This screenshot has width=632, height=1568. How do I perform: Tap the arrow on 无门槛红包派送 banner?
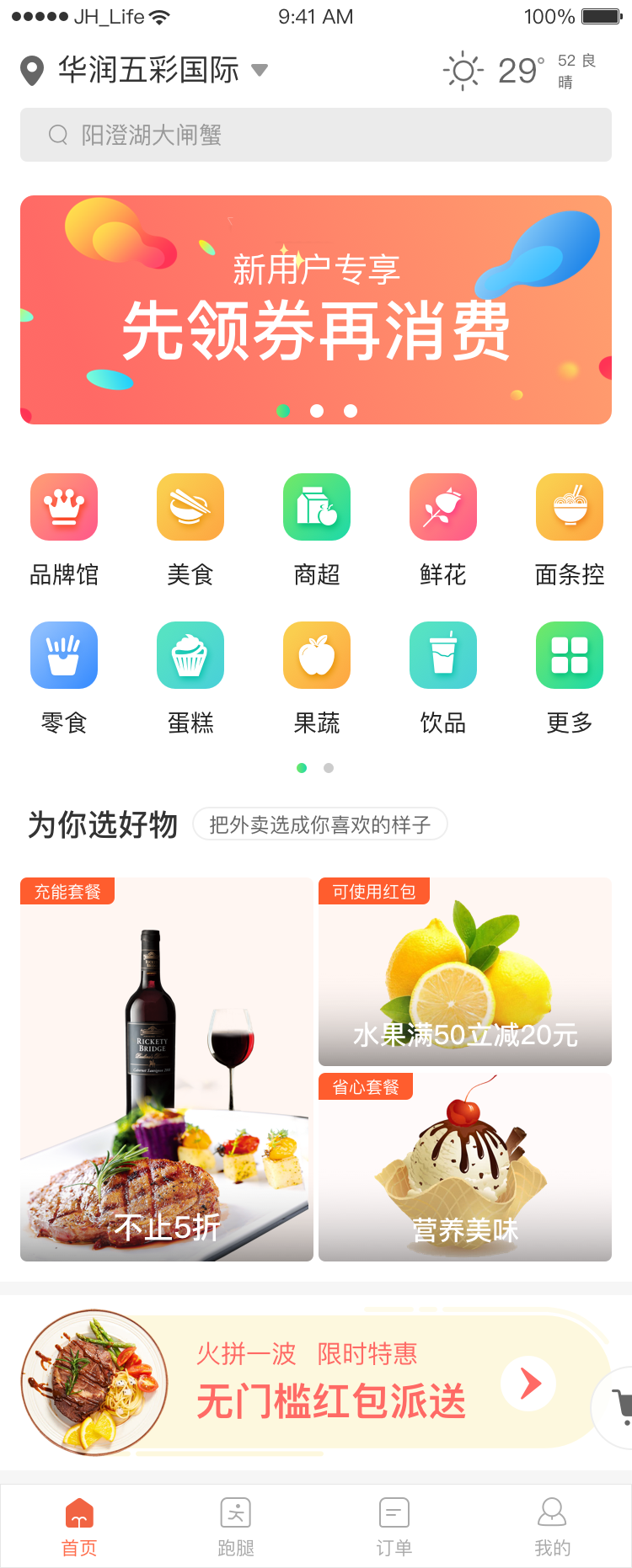pyautogui.click(x=528, y=1383)
